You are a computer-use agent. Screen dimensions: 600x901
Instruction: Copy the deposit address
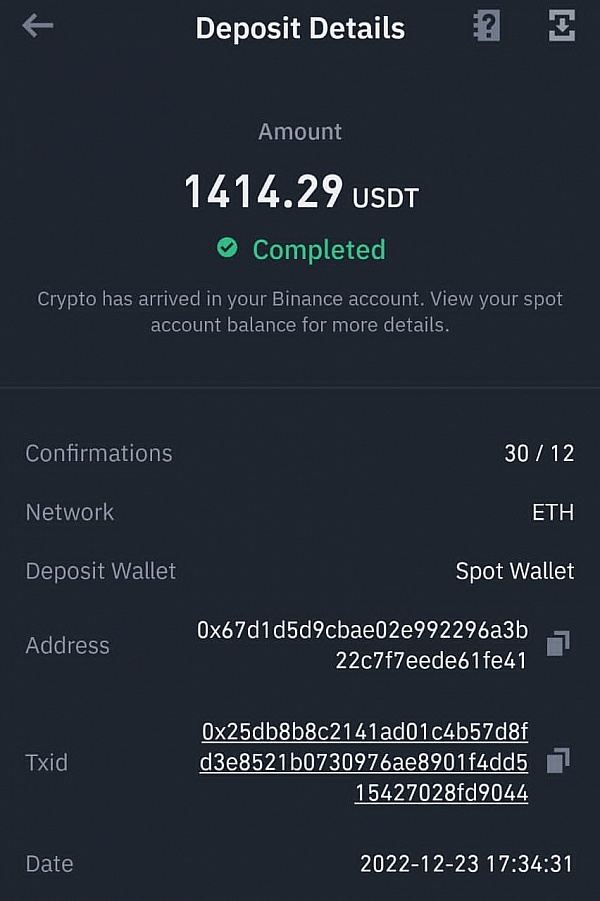[558, 643]
